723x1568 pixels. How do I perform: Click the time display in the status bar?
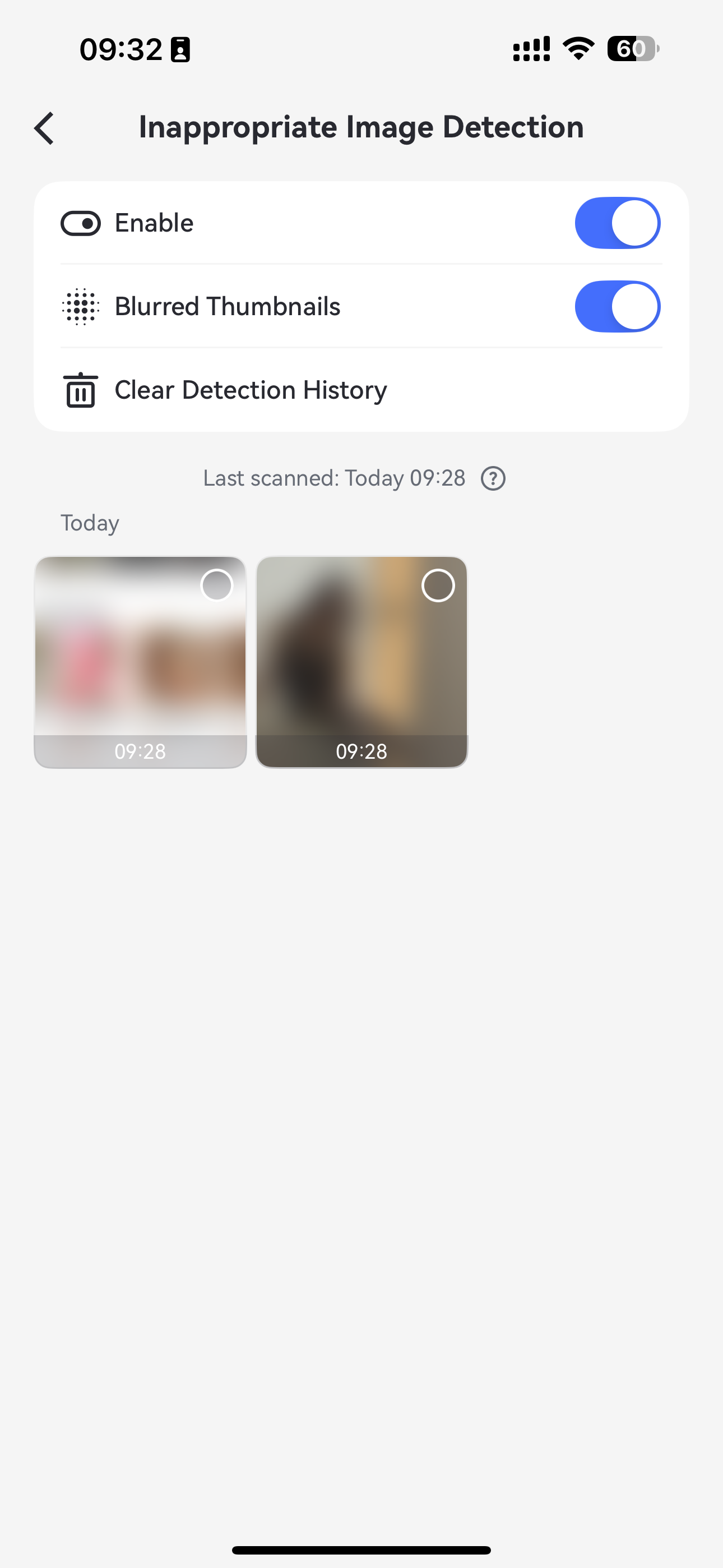pyautogui.click(x=121, y=49)
